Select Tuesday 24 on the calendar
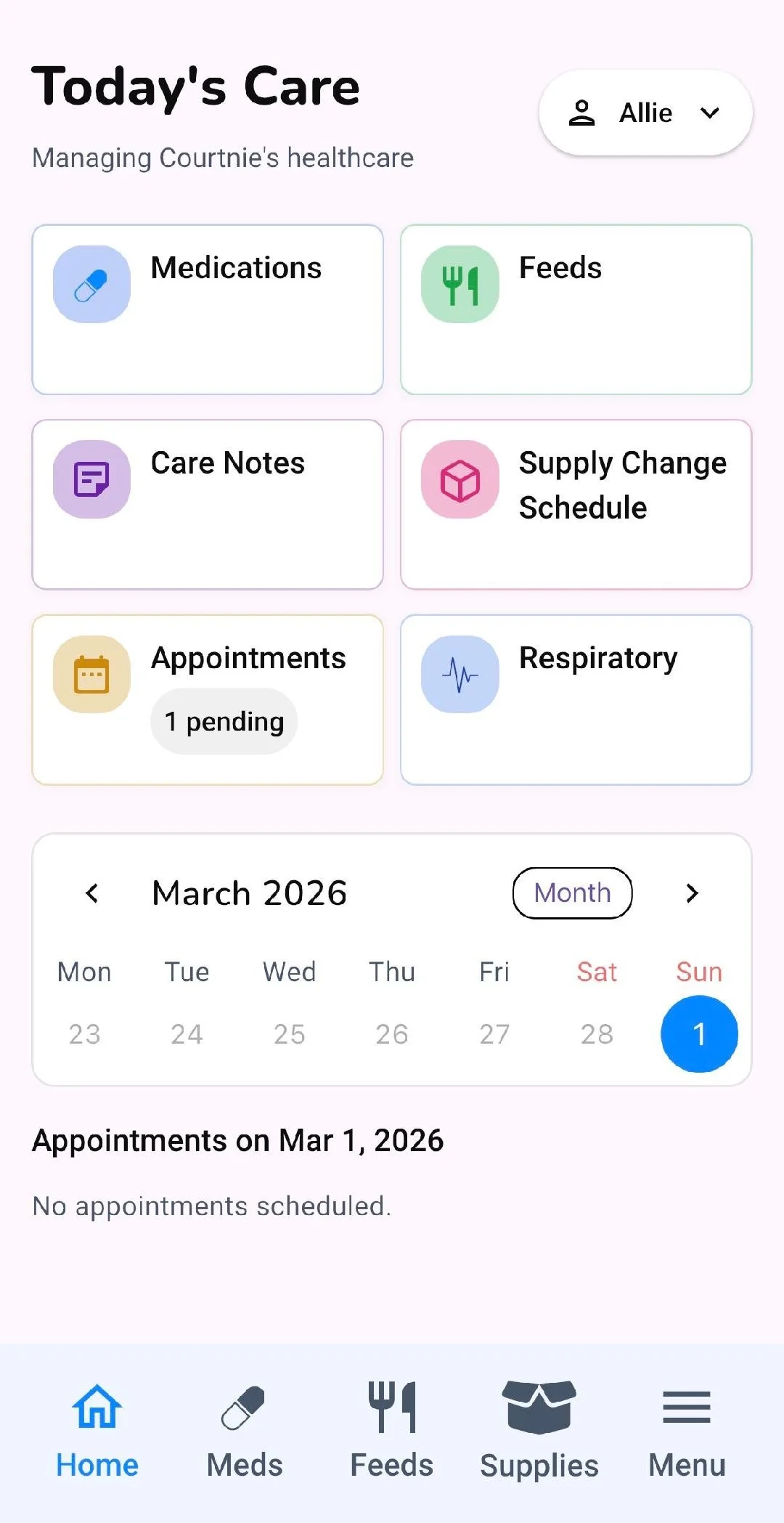This screenshot has height=1523, width=784. (x=187, y=1033)
